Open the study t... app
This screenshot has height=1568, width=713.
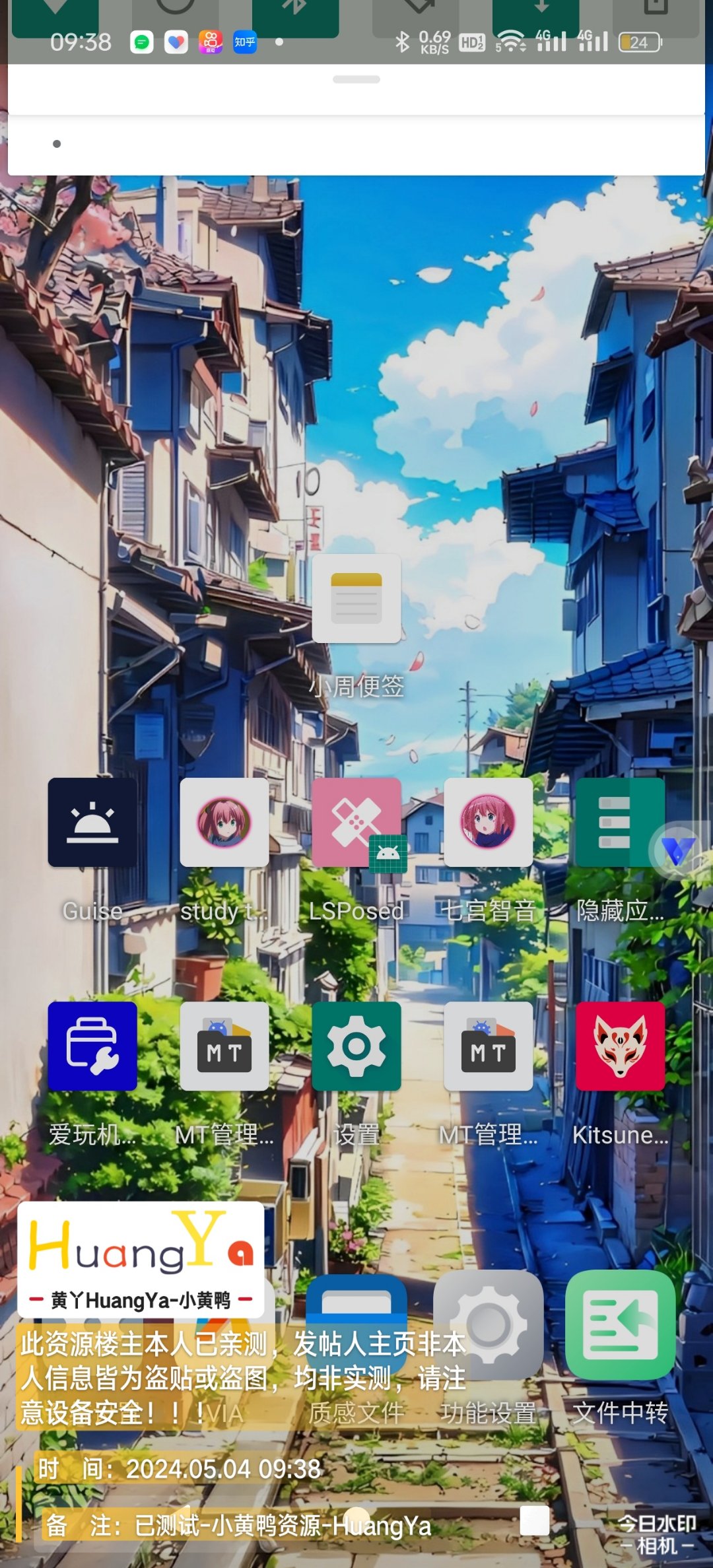[224, 822]
